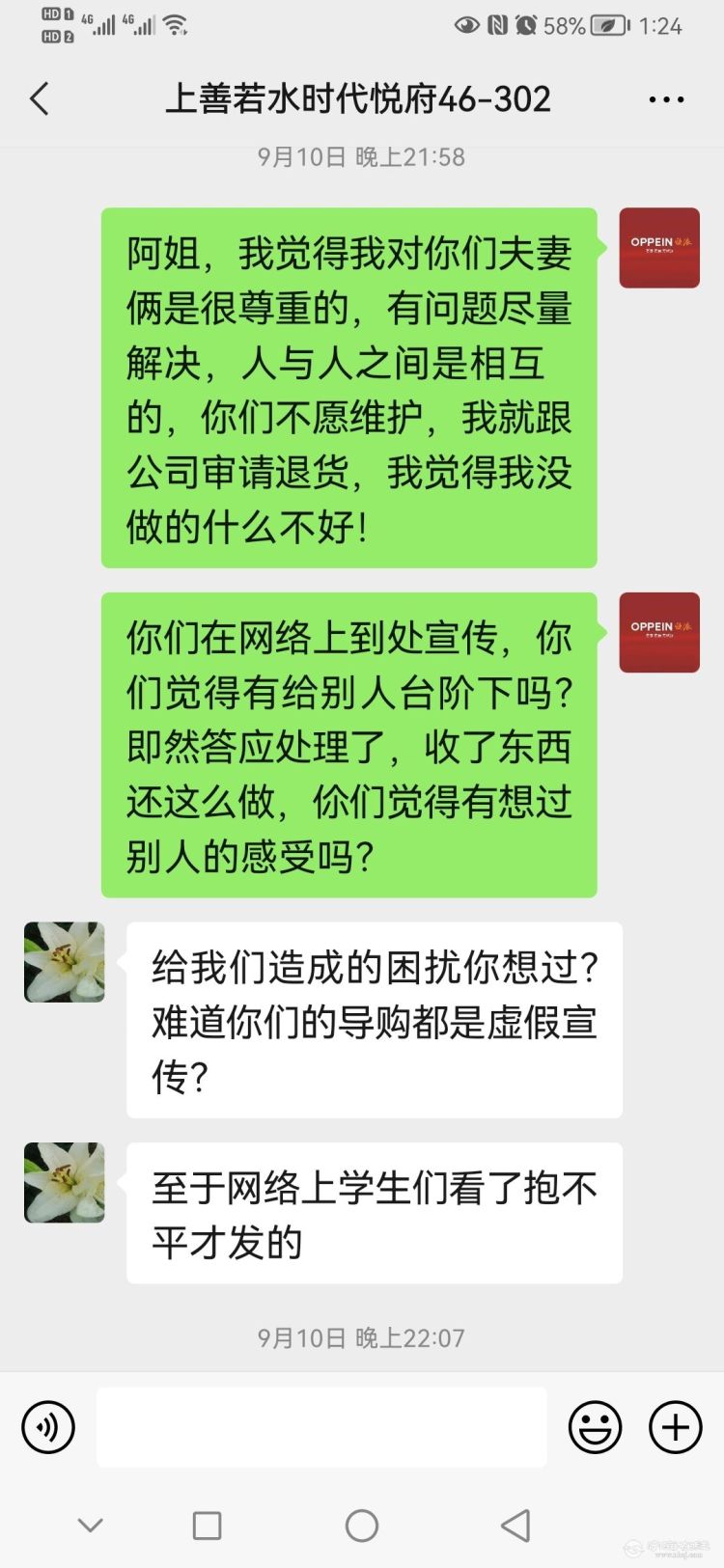
Task: Tap the message text field
Action: pos(321,1426)
